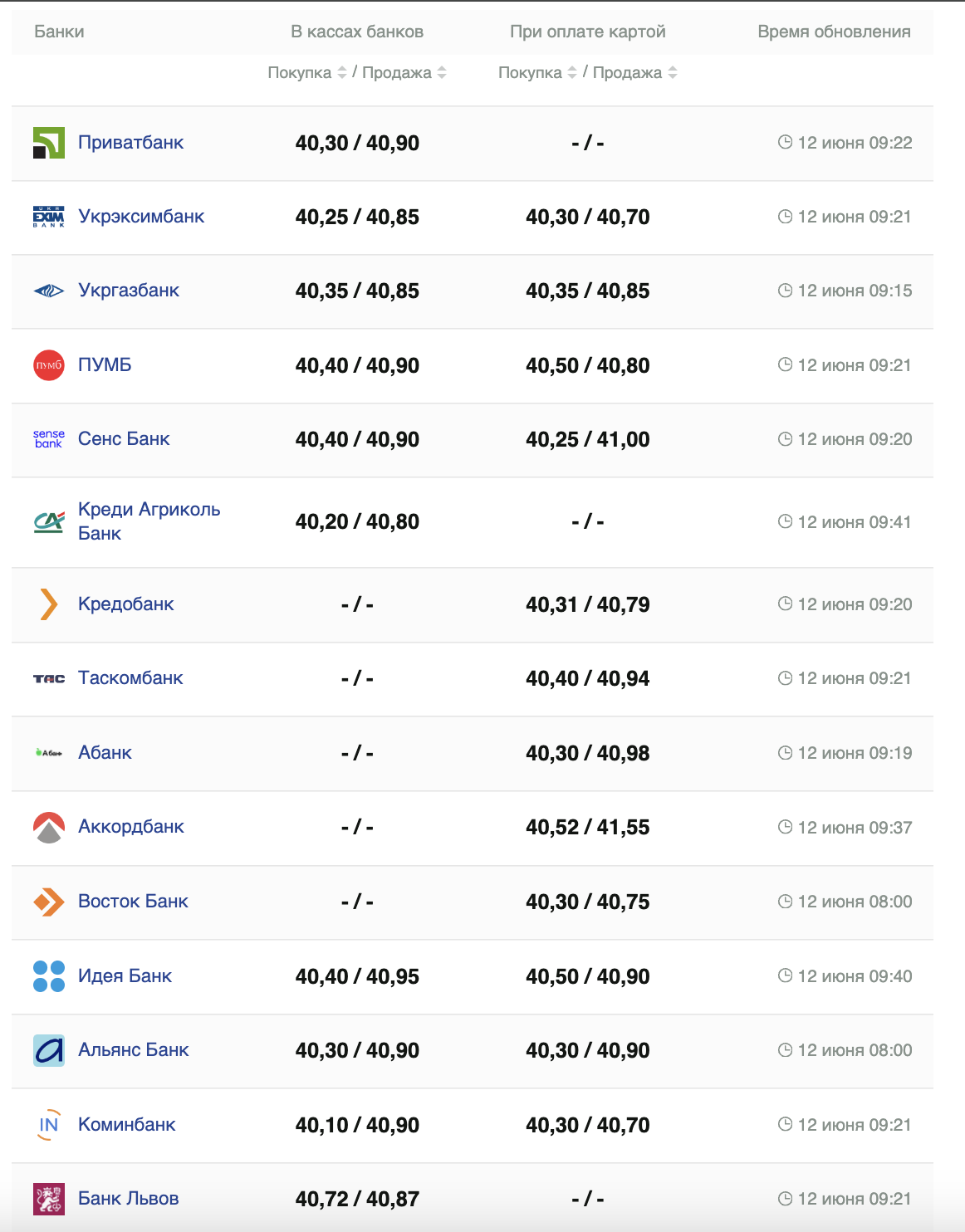The height and width of the screenshot is (1232, 965).
Task: Tap the Коминбанк bank name
Action: pos(126,1125)
